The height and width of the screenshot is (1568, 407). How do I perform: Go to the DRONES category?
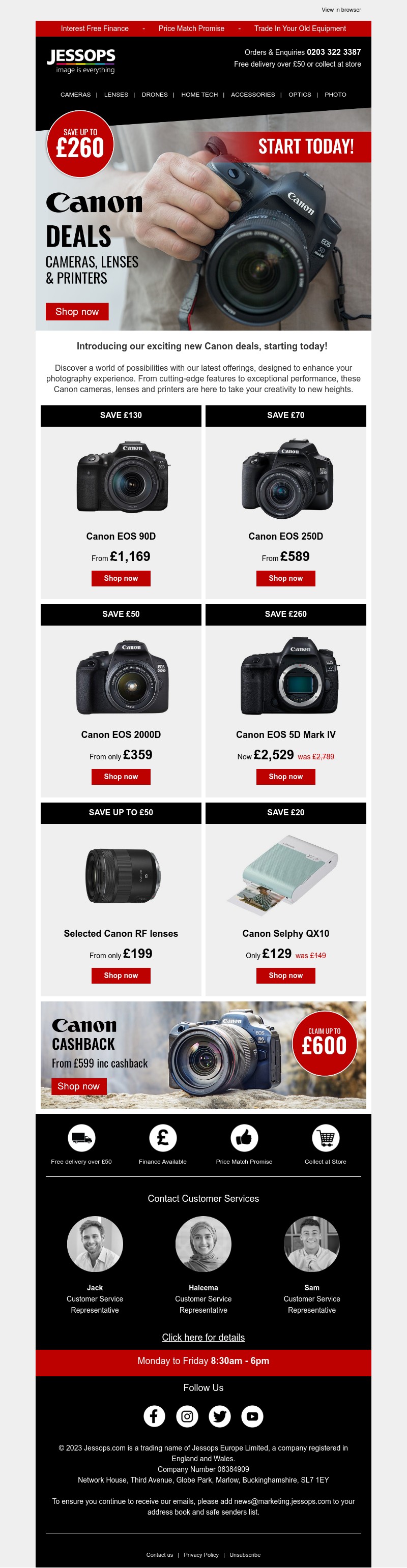(x=155, y=95)
